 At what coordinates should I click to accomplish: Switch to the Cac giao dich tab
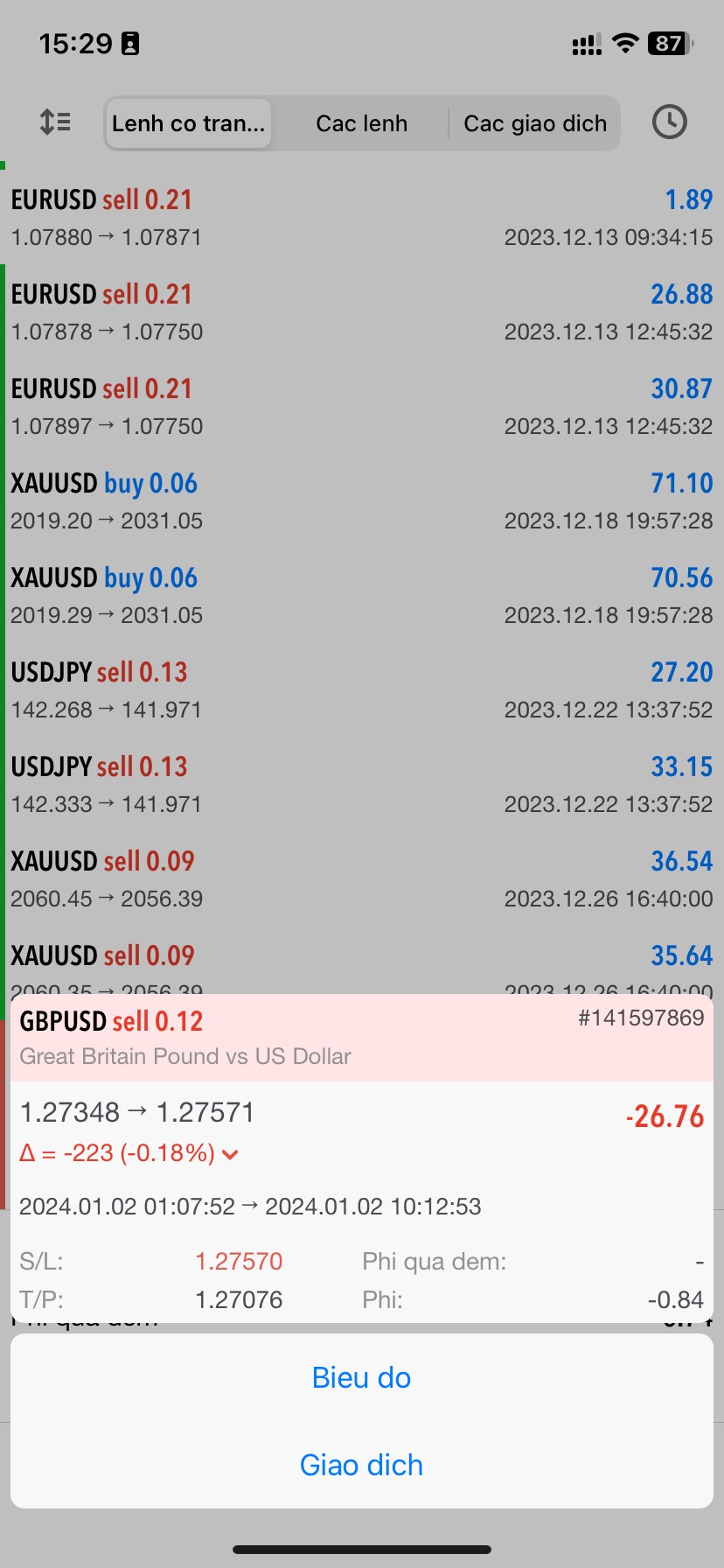pyautogui.click(x=534, y=123)
